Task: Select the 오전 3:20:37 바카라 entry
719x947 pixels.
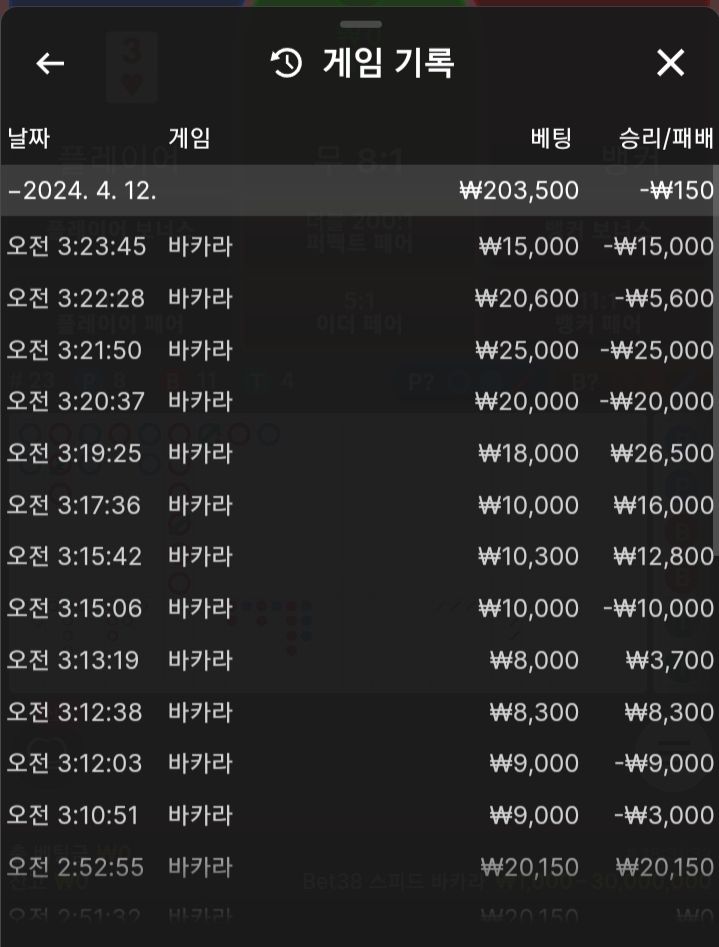Action: tap(359, 401)
